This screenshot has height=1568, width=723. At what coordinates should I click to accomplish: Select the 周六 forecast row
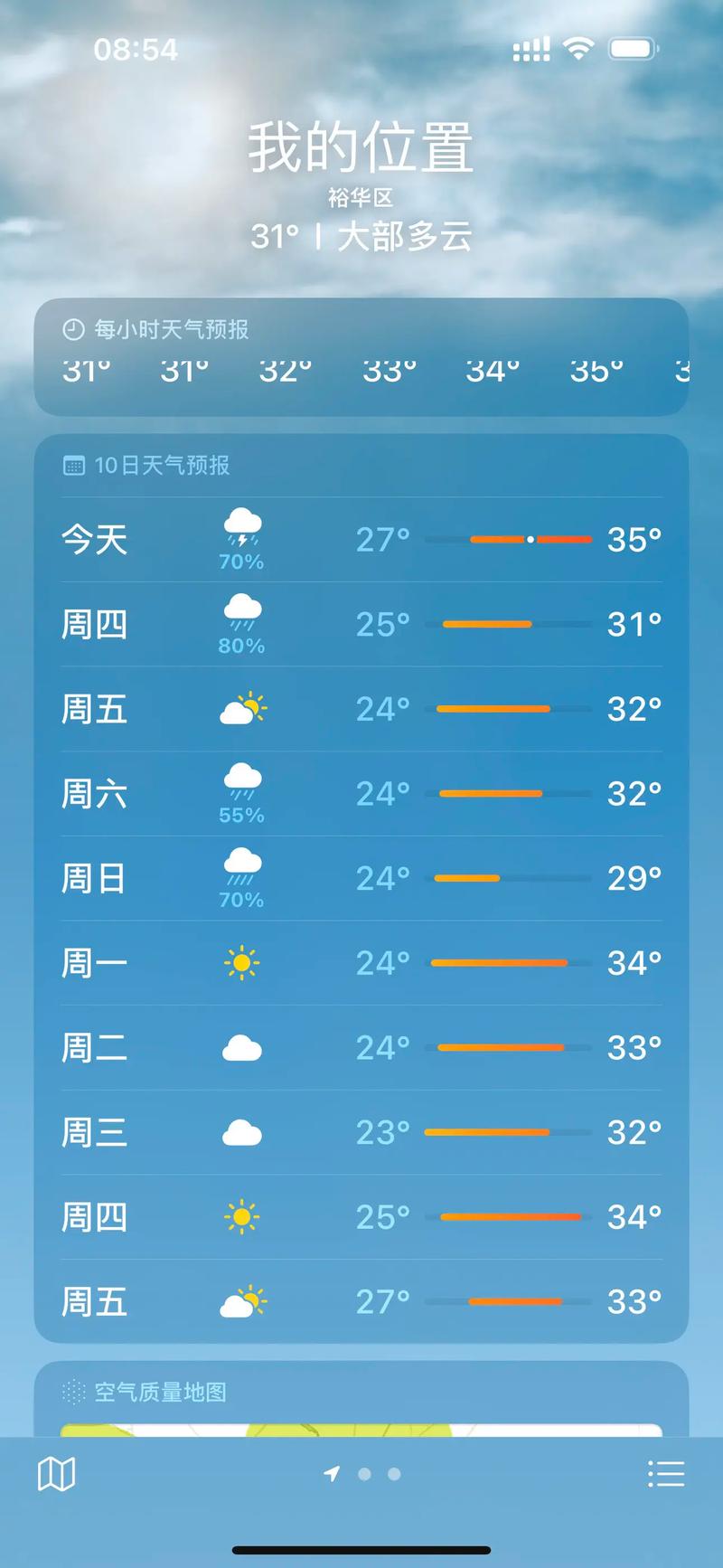click(x=361, y=793)
